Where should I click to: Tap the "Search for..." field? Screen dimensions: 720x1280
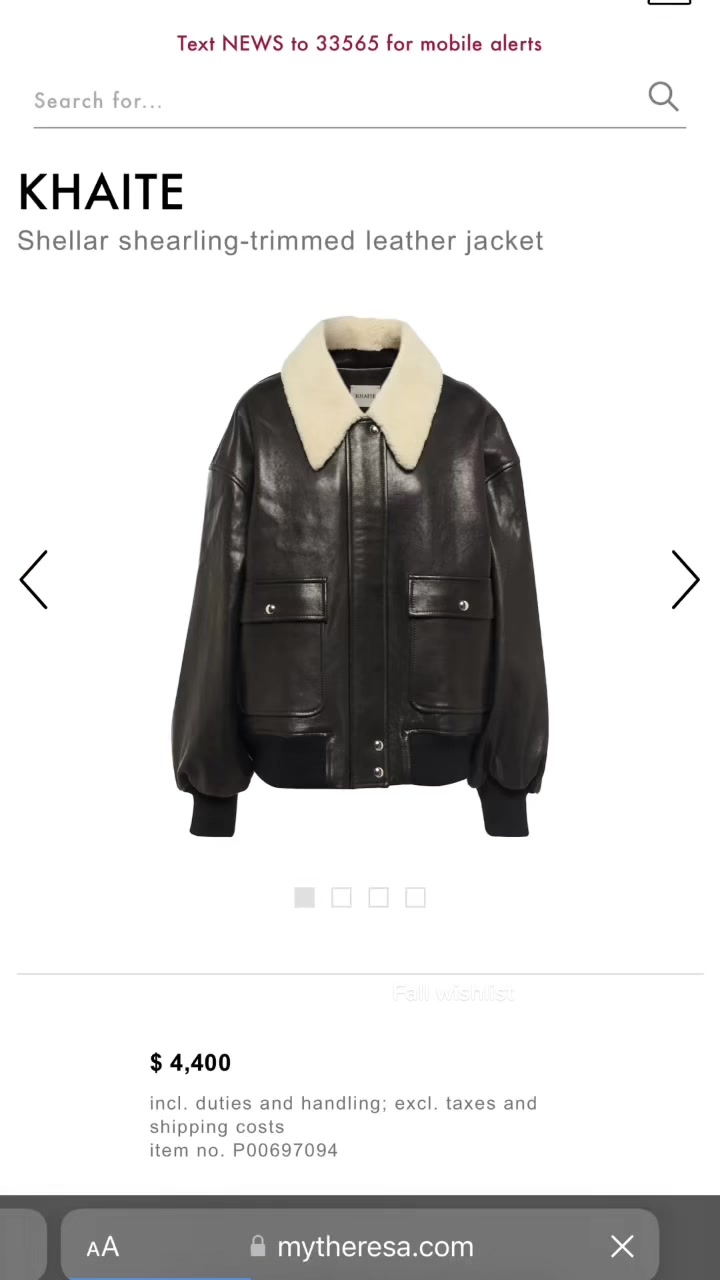tap(330, 101)
